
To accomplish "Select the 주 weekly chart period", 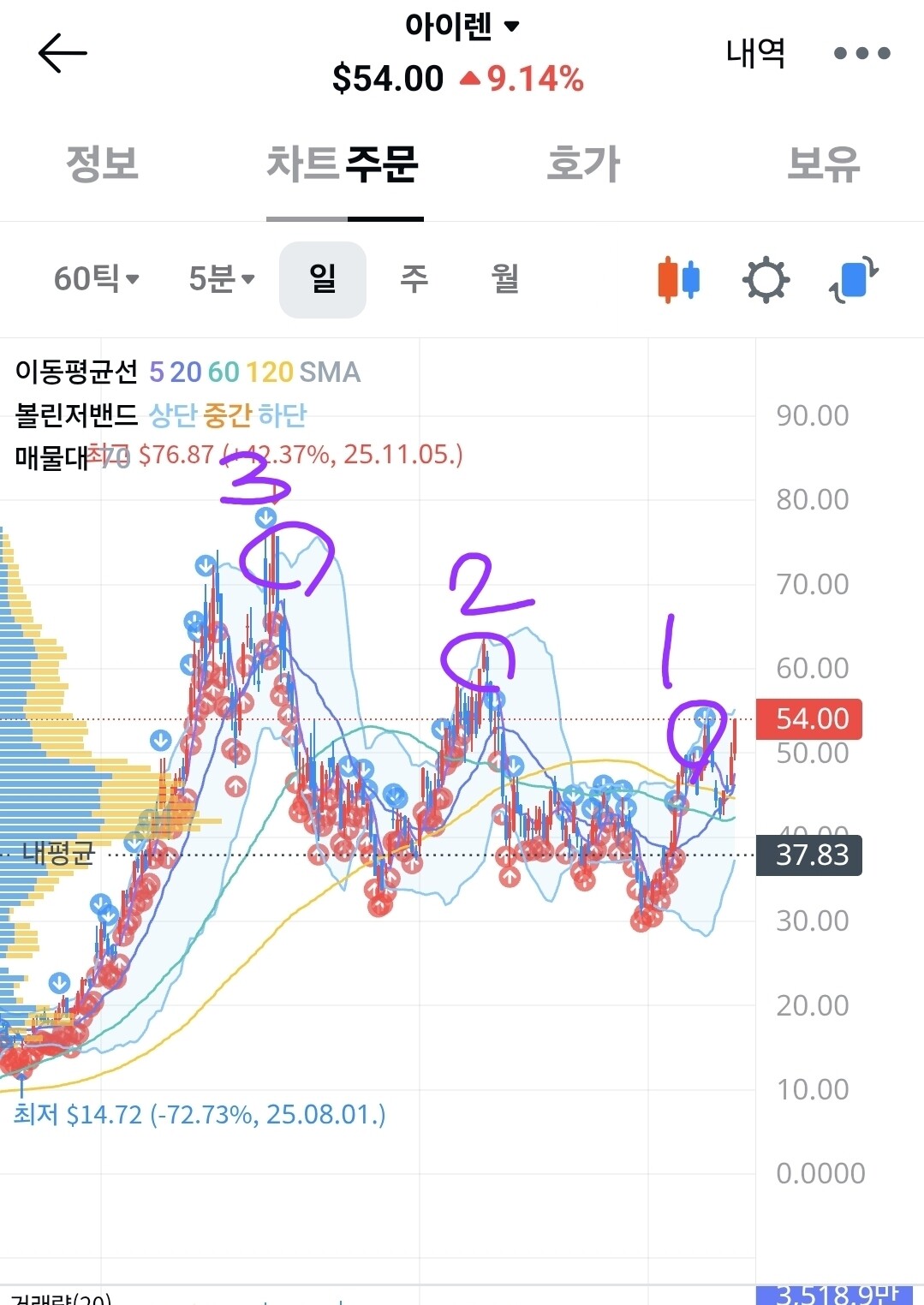I will (414, 279).
